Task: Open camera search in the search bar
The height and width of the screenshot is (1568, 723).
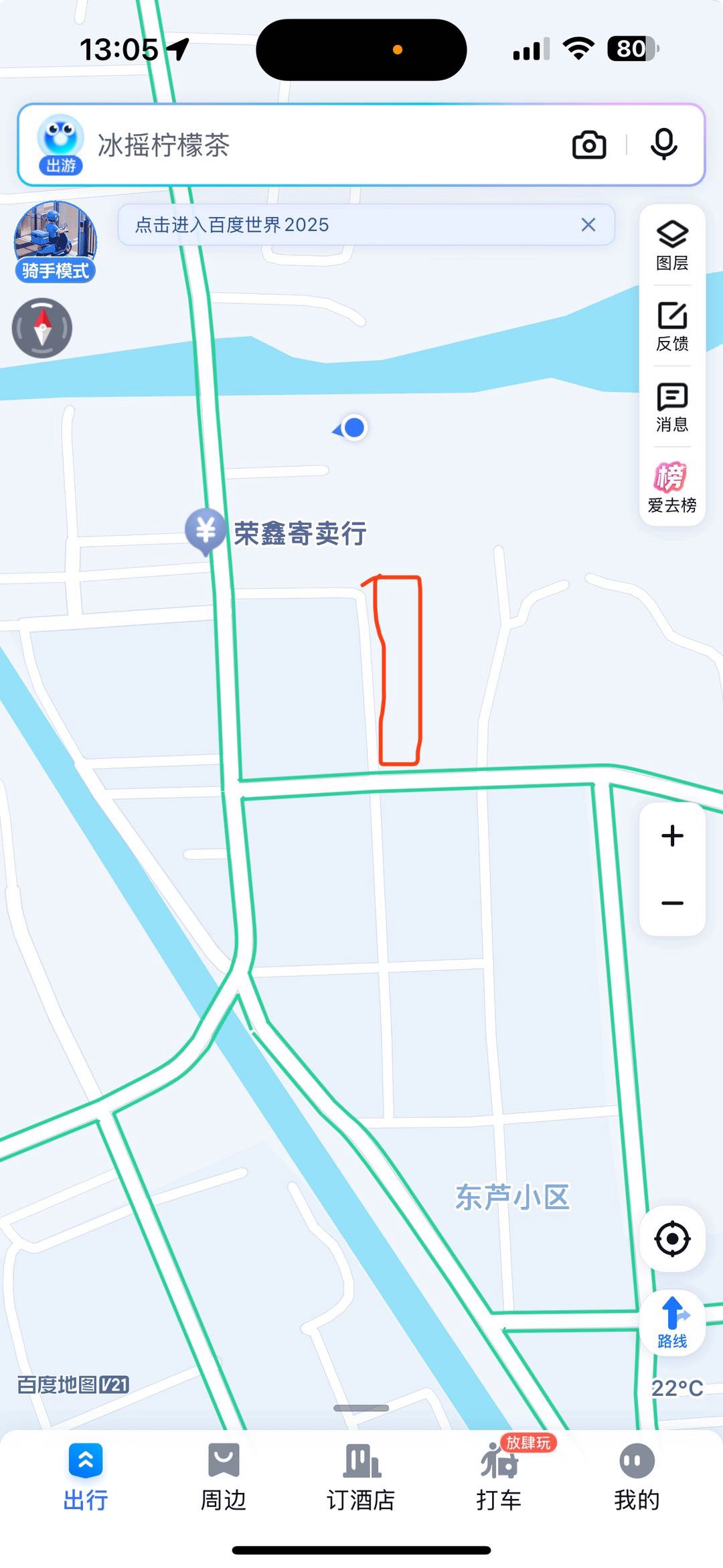Action: pyautogui.click(x=589, y=145)
